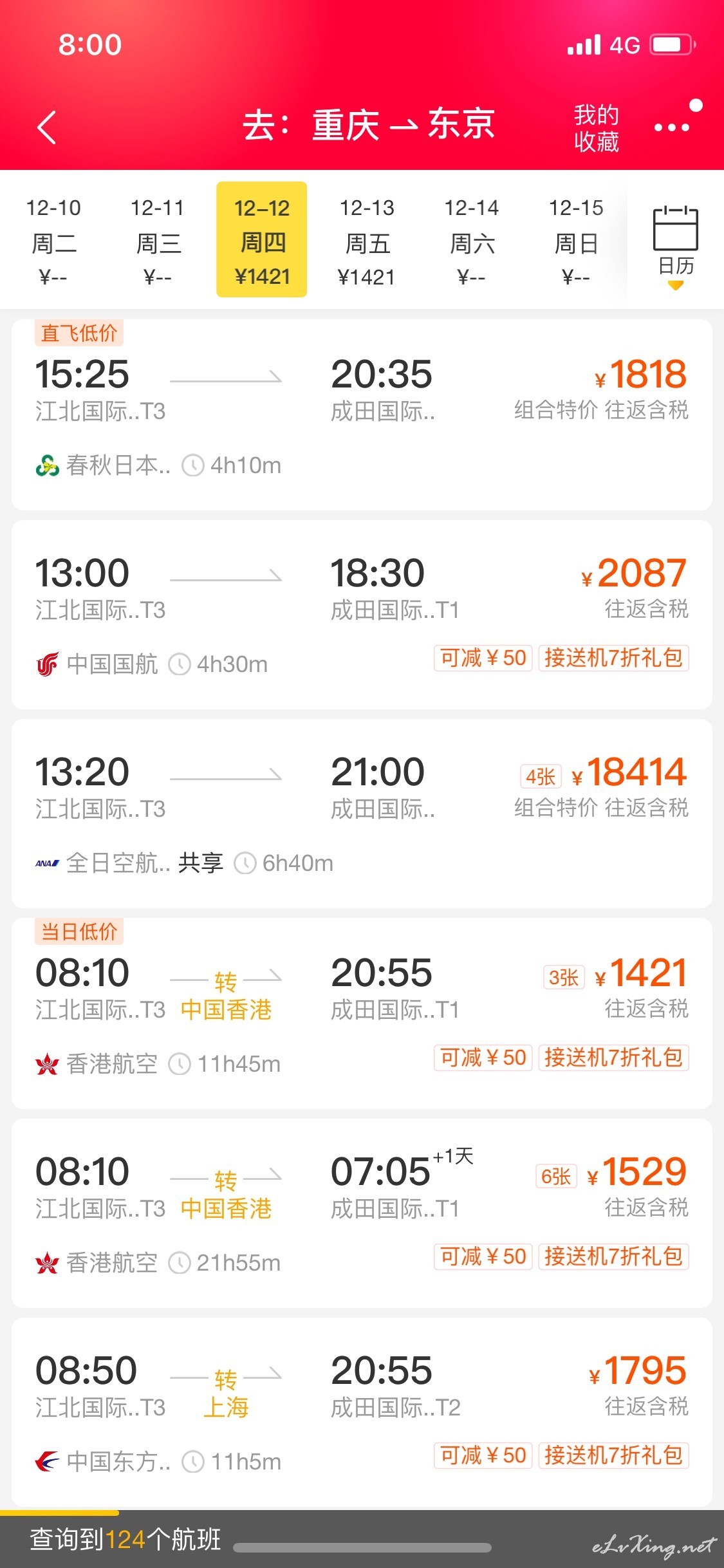Open the three-dot overflow menu
The width and height of the screenshot is (724, 1568).
(673, 127)
